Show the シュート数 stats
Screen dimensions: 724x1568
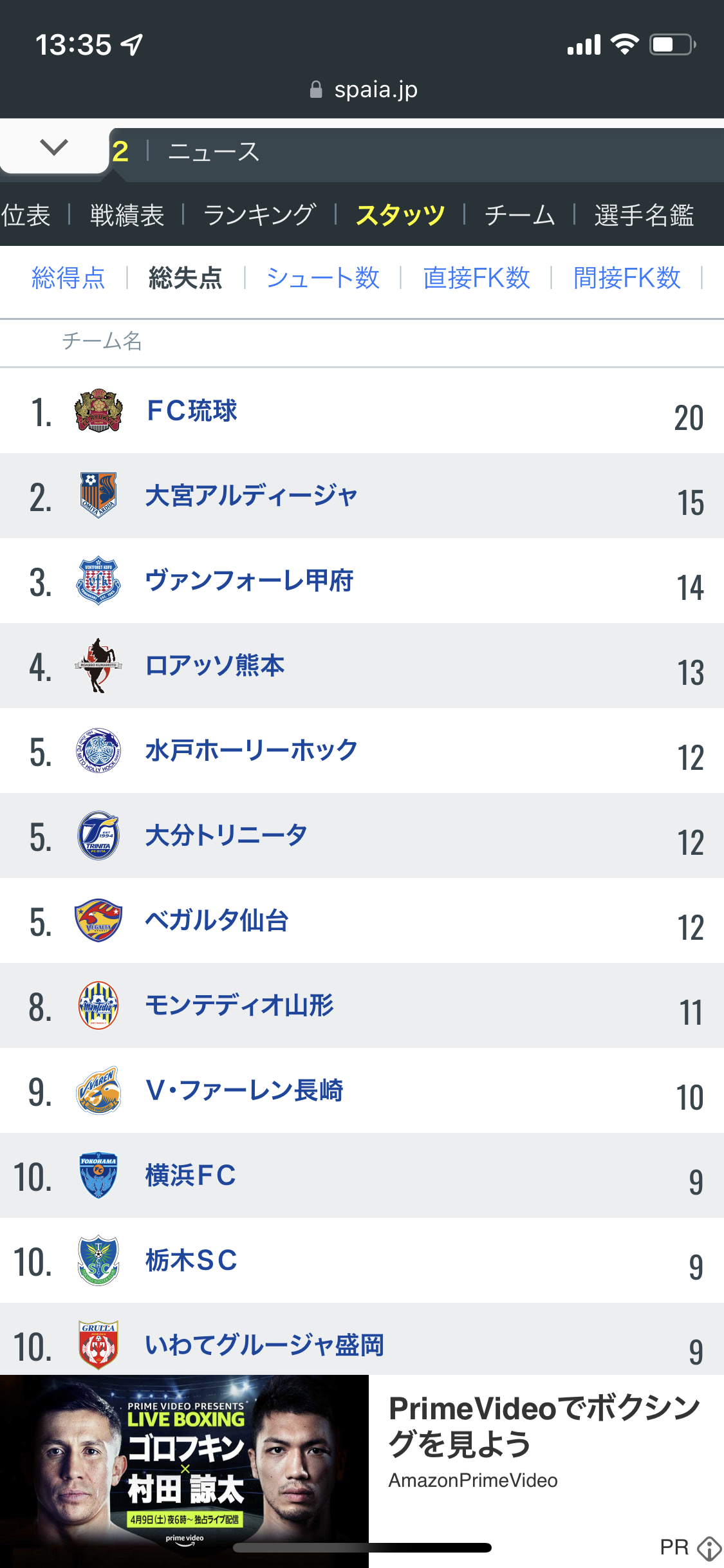click(323, 278)
